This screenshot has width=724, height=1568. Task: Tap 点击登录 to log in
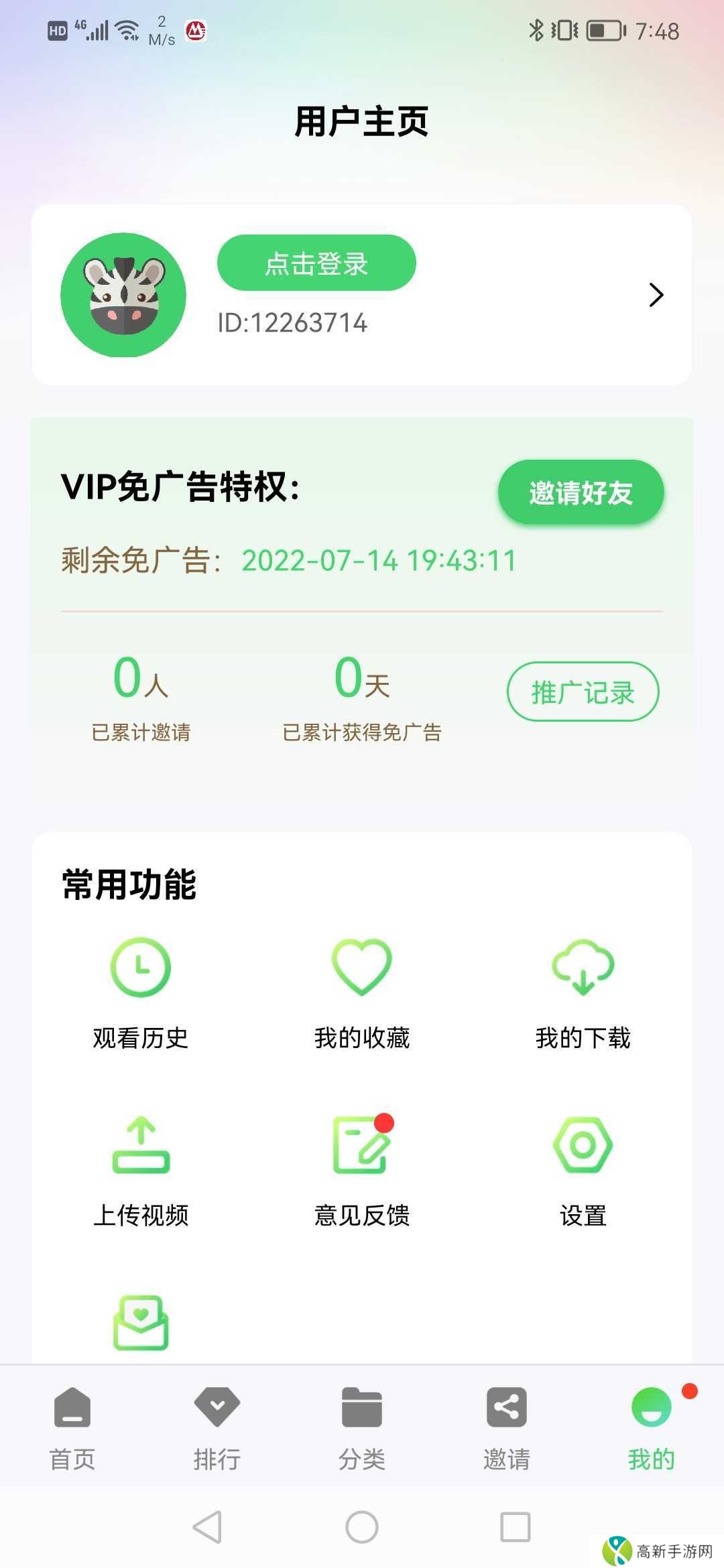pyautogui.click(x=316, y=263)
